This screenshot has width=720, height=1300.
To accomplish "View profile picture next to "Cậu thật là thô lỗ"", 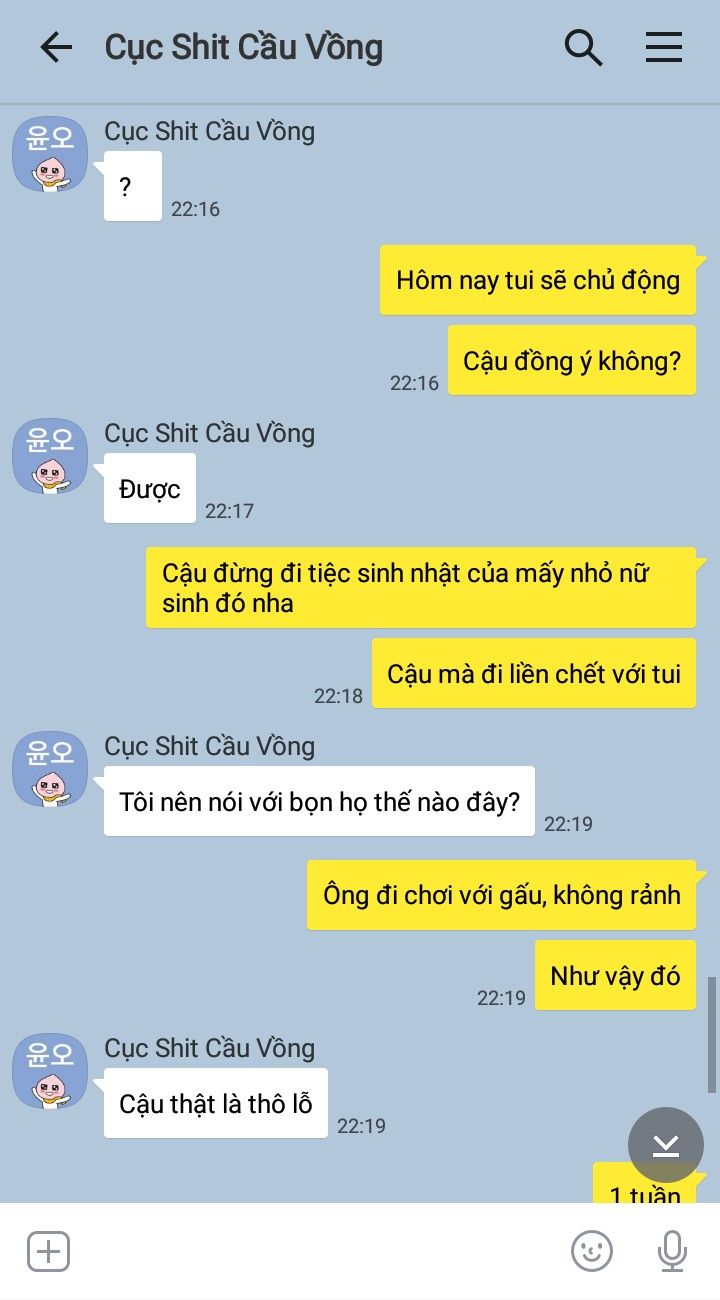I will pyautogui.click(x=50, y=1071).
